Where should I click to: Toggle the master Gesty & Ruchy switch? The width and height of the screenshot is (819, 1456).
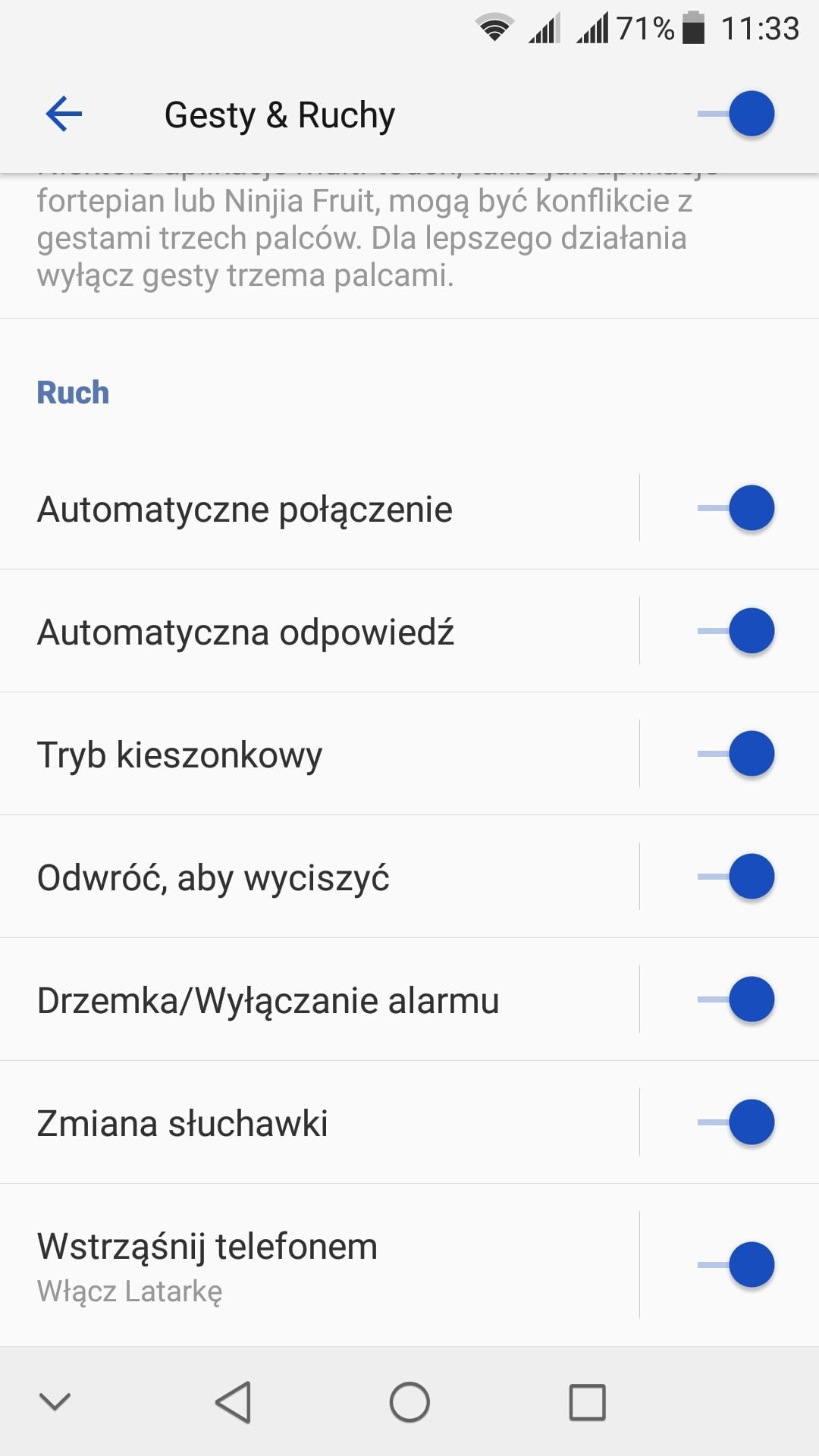pos(736,114)
